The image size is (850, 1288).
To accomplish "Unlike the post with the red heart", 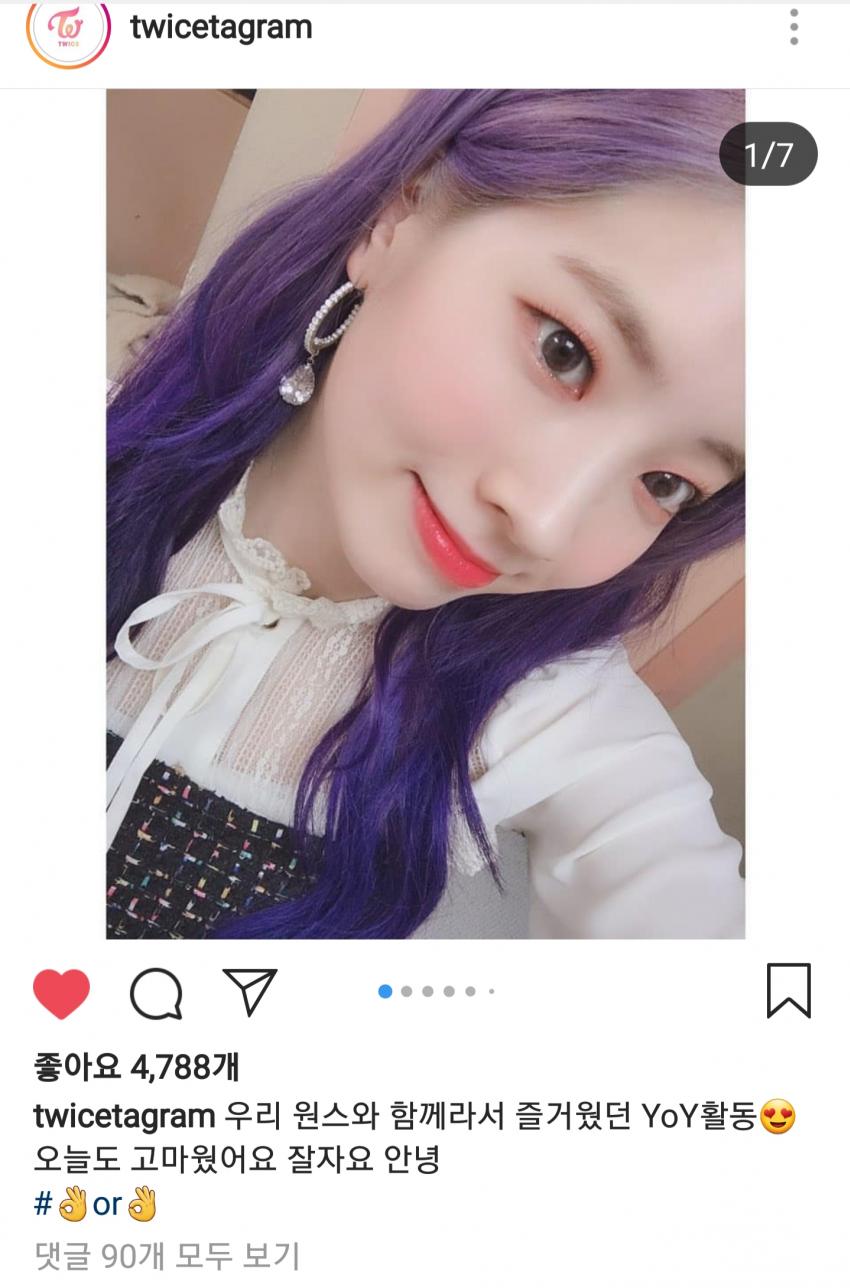I will coord(61,993).
